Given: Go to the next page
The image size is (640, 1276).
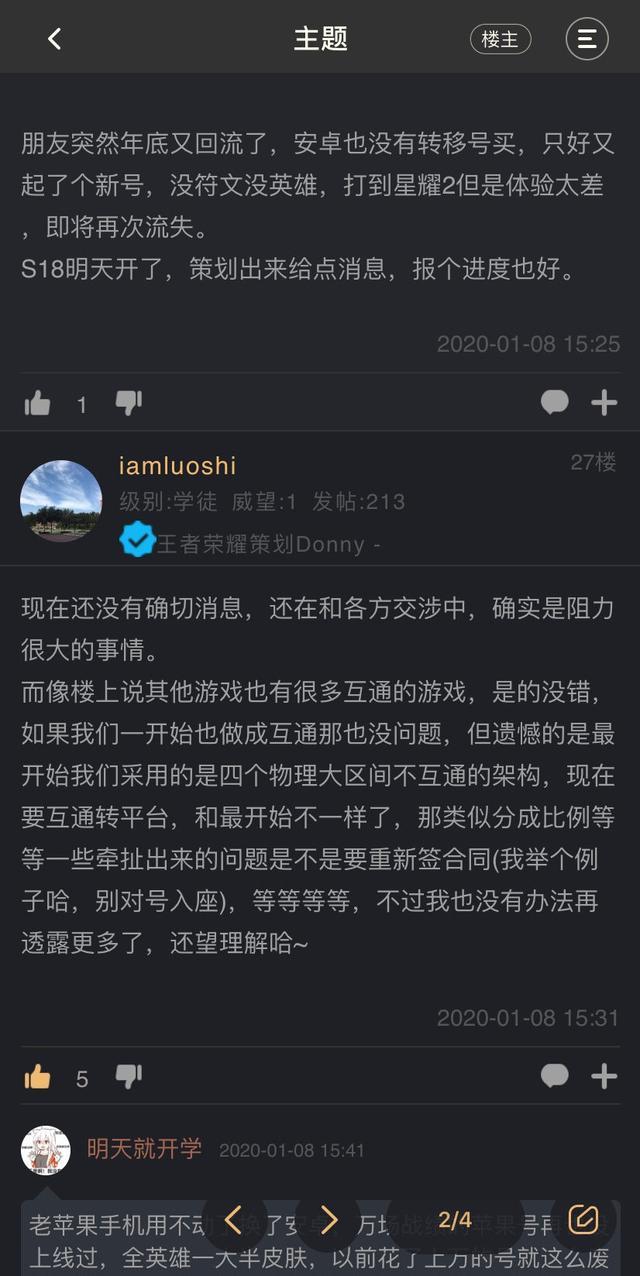Looking at the screenshot, I should tap(329, 1220).
